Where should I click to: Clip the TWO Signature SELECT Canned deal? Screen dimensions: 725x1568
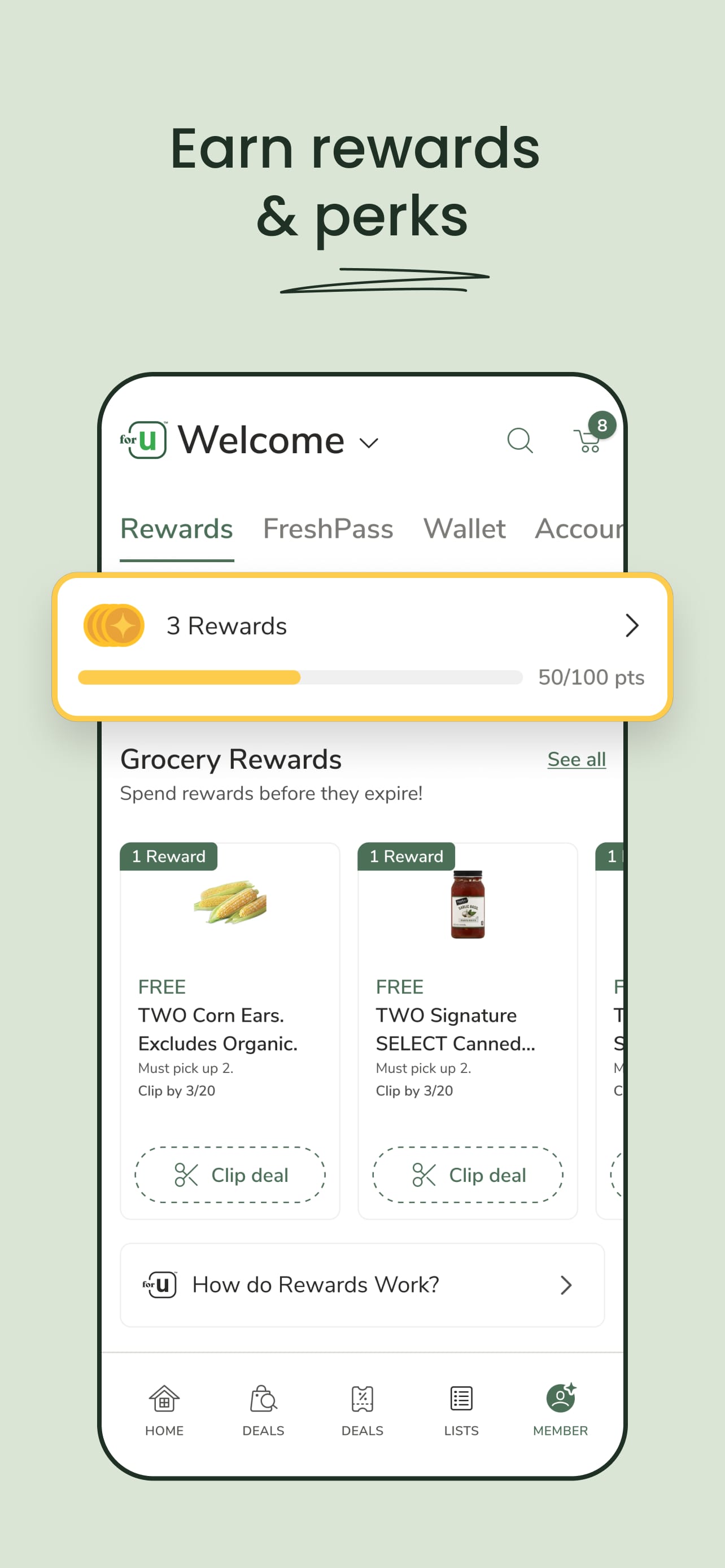[x=468, y=1175]
